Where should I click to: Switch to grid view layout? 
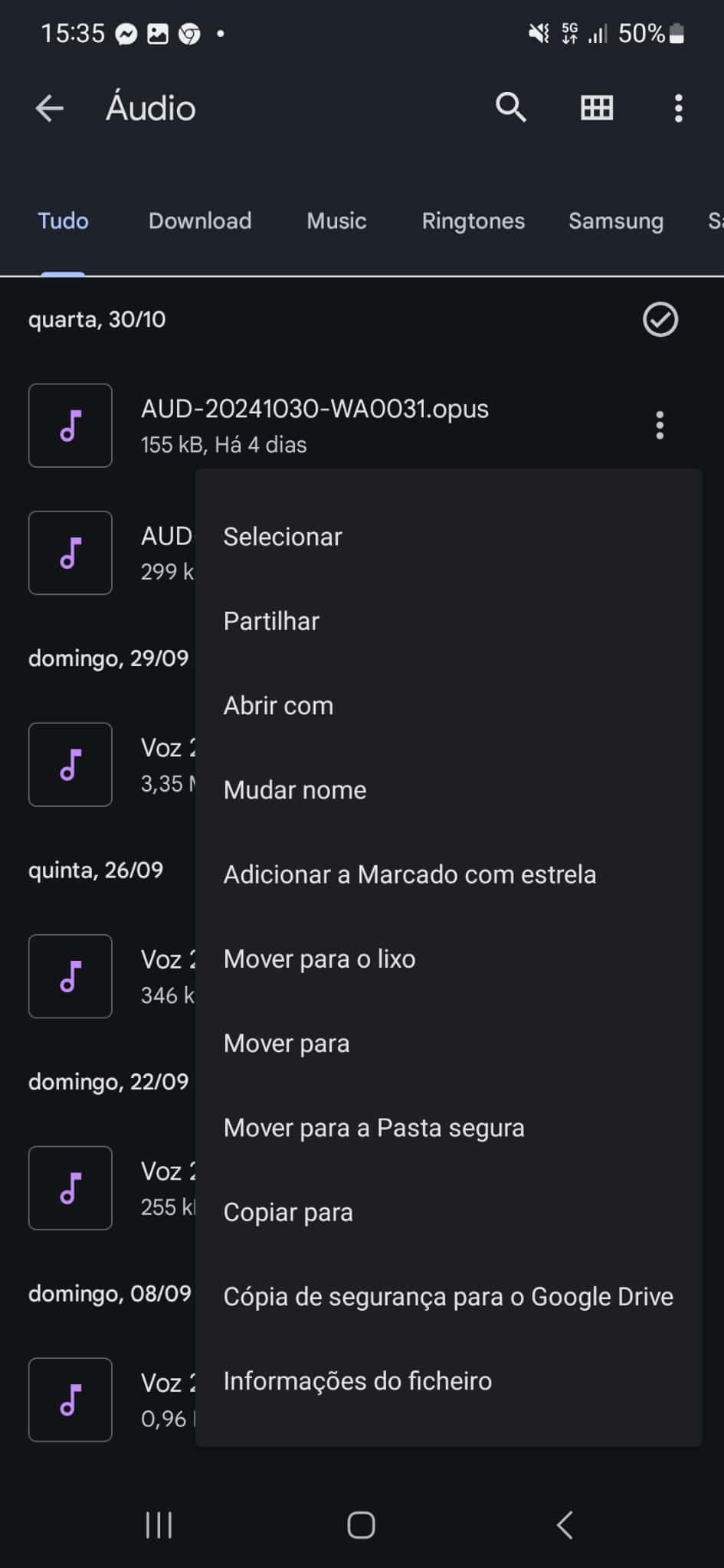coord(596,107)
